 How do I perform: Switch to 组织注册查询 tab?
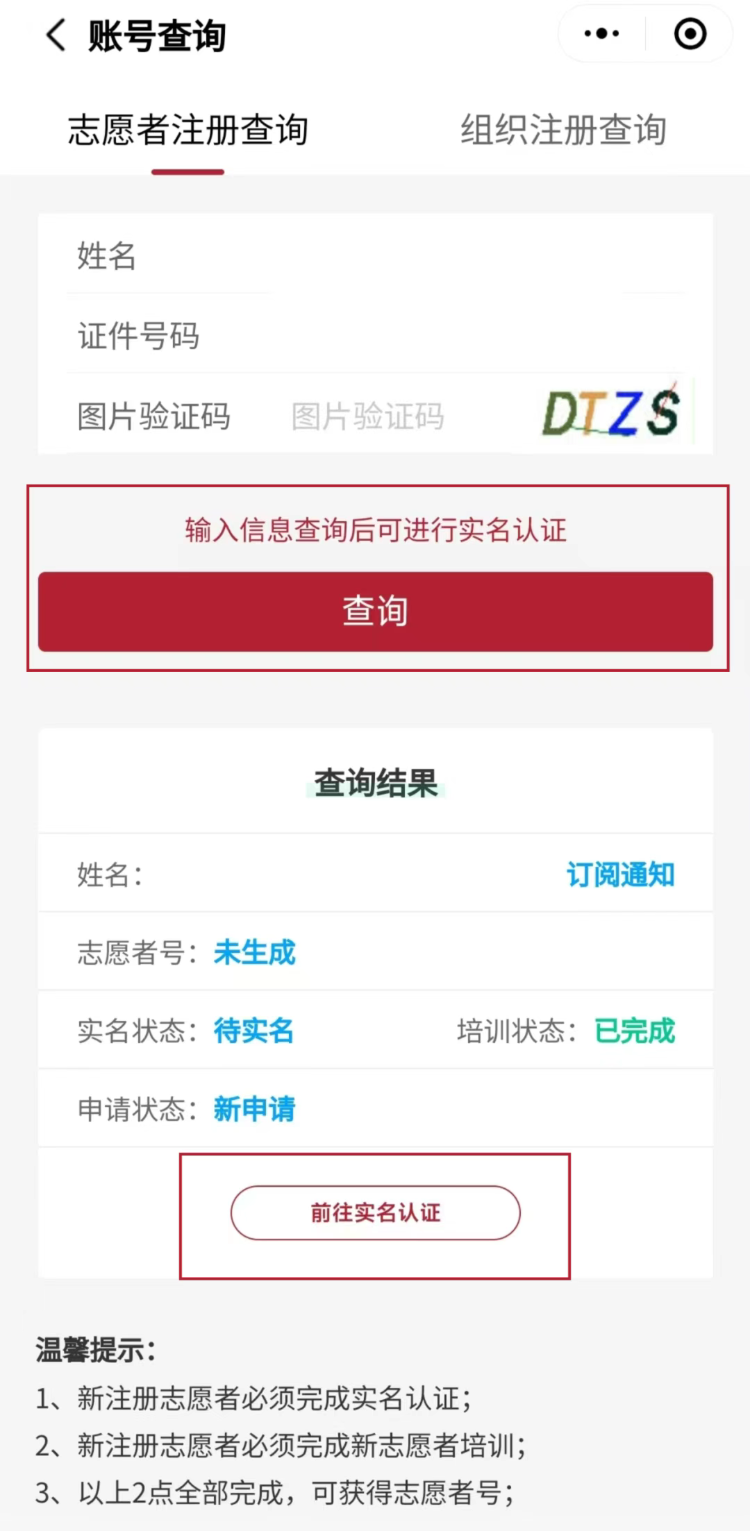coord(563,130)
